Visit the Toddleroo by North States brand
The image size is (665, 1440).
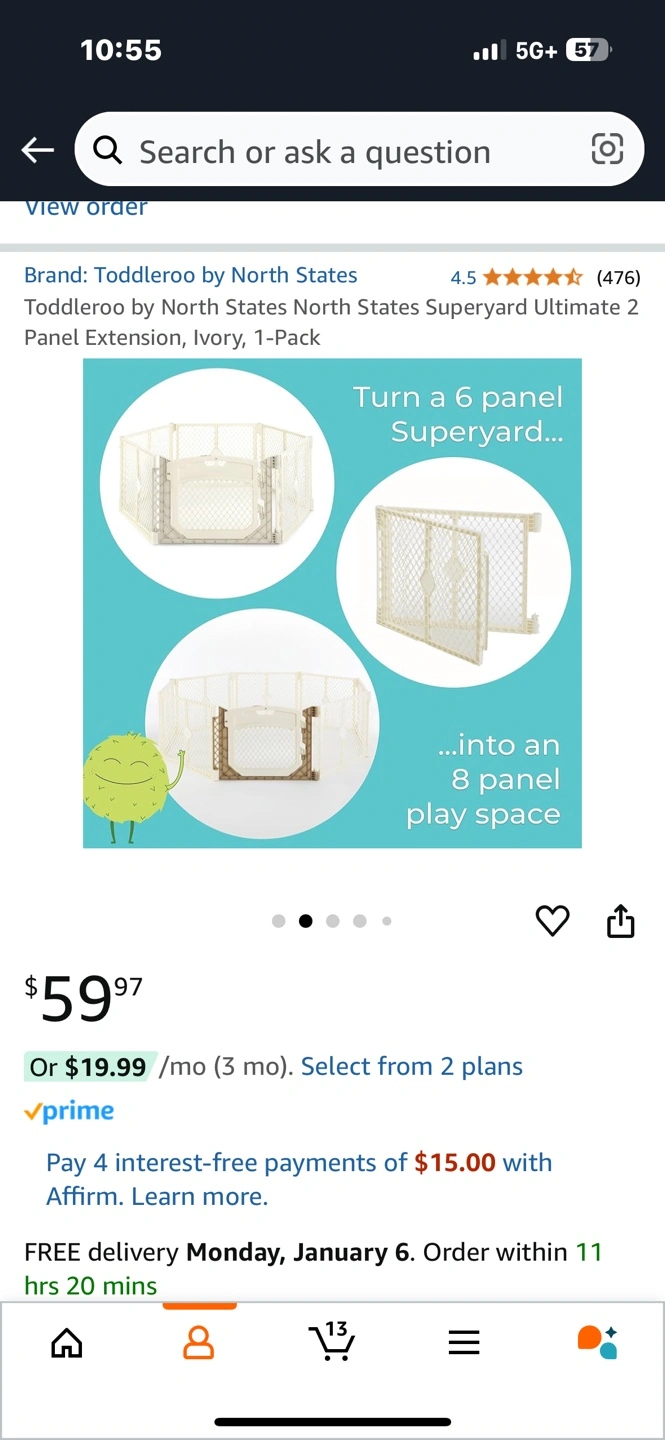pyautogui.click(x=191, y=275)
